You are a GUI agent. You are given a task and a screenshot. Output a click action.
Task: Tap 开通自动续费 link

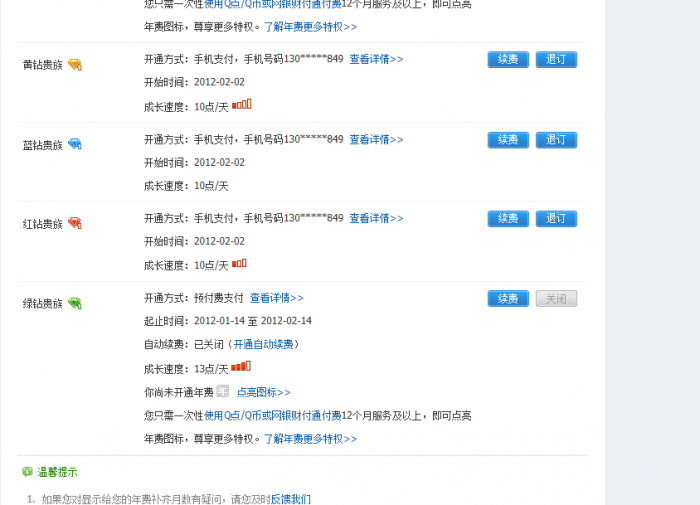[x=264, y=344]
